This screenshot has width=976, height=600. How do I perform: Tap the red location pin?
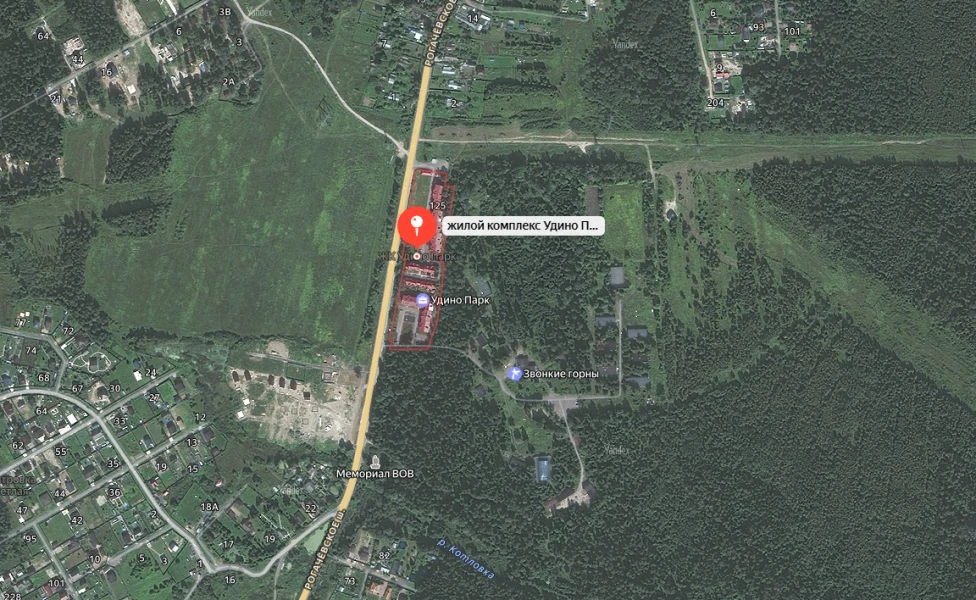coord(416,225)
